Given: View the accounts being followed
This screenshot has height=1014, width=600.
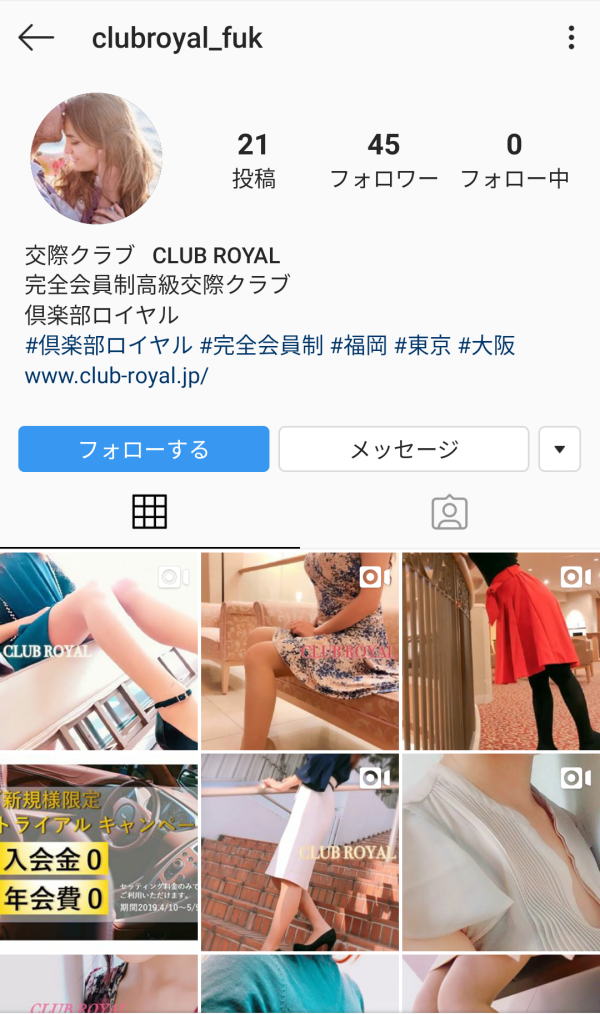Looking at the screenshot, I should pyautogui.click(x=514, y=161).
